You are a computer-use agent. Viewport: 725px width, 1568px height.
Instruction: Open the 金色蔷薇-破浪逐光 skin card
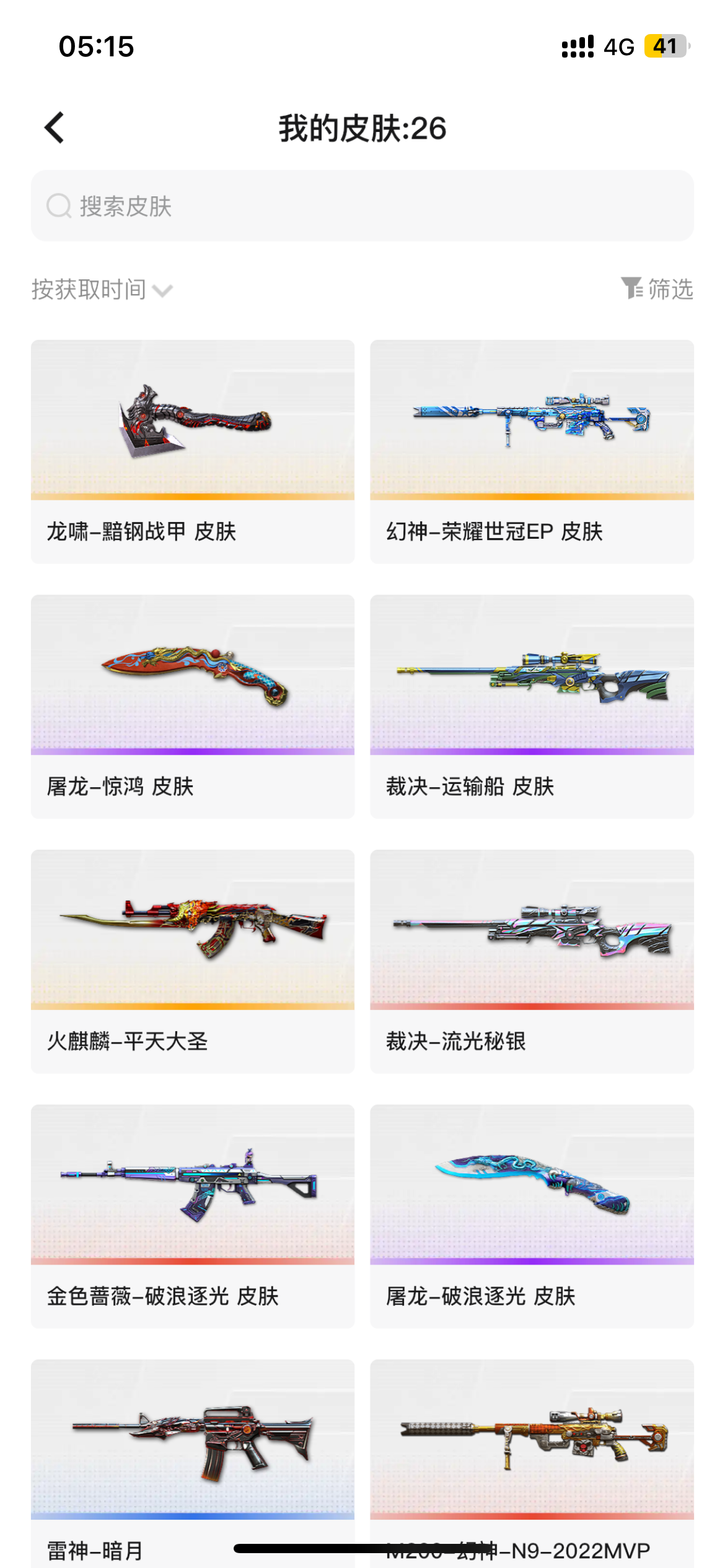click(193, 1216)
